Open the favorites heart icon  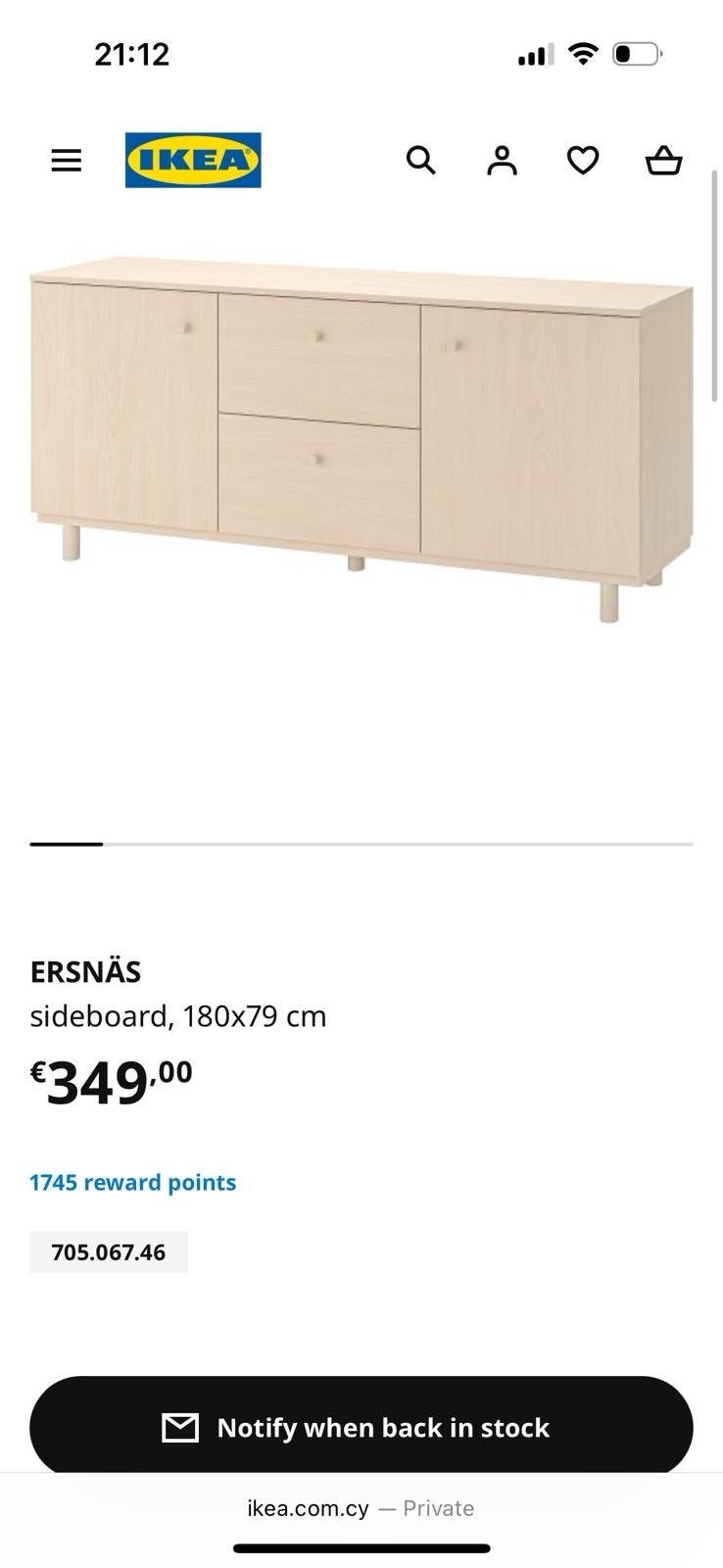582,160
